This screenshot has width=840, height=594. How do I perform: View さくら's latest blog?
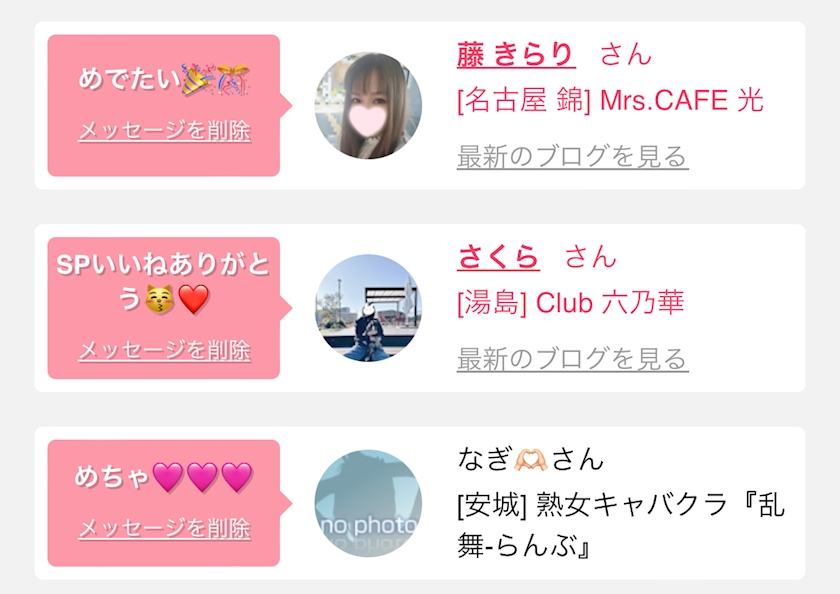click(x=572, y=359)
